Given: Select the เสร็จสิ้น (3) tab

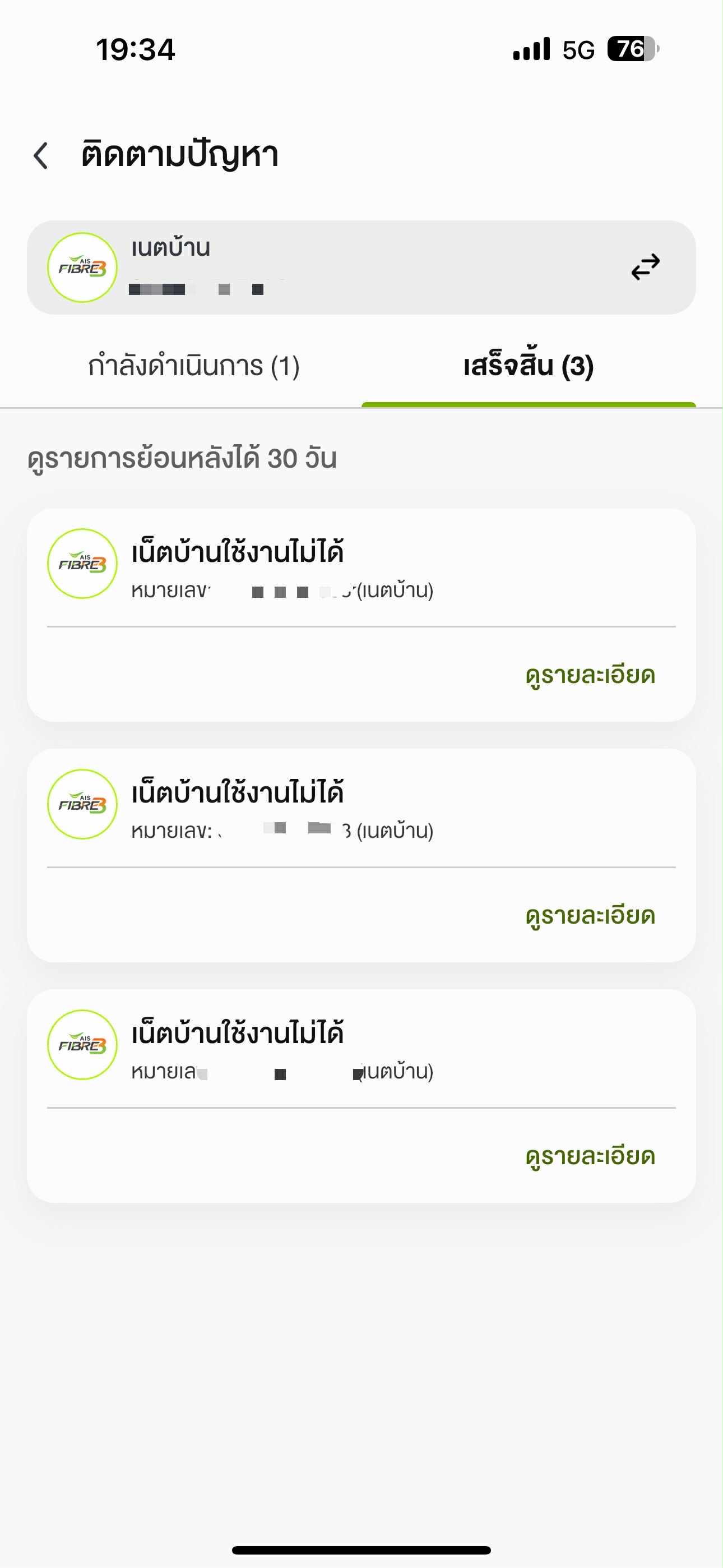Looking at the screenshot, I should [529, 366].
